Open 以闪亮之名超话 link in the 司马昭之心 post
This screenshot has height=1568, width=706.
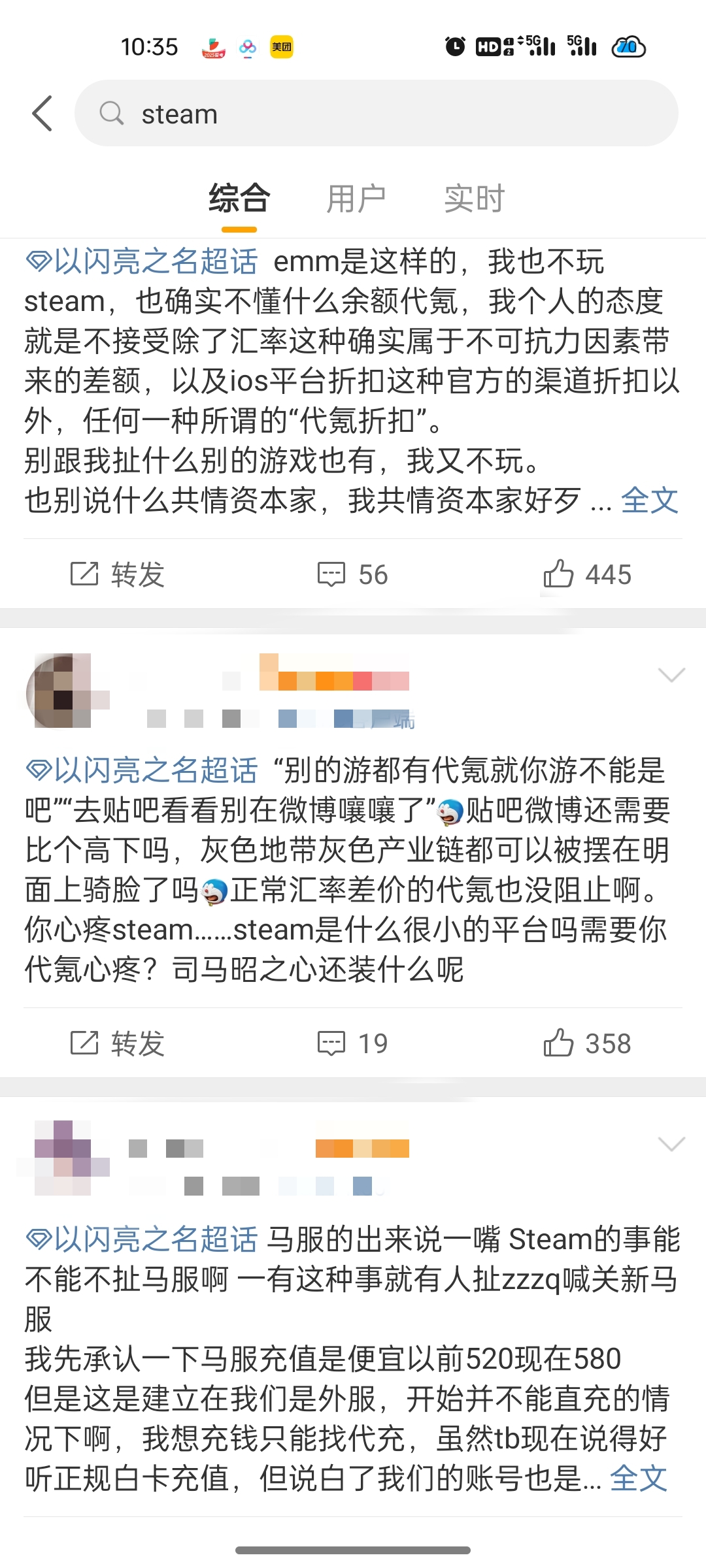[x=143, y=771]
